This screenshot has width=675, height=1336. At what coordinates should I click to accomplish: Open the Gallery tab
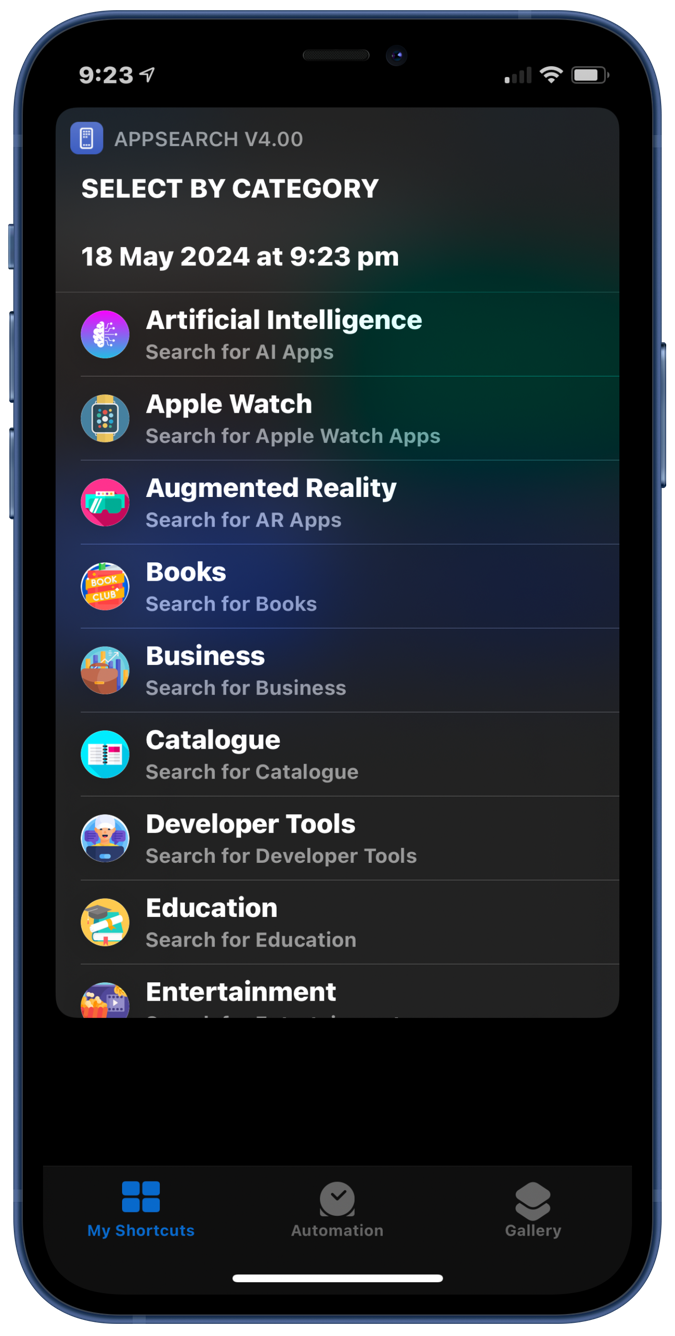tap(533, 1209)
